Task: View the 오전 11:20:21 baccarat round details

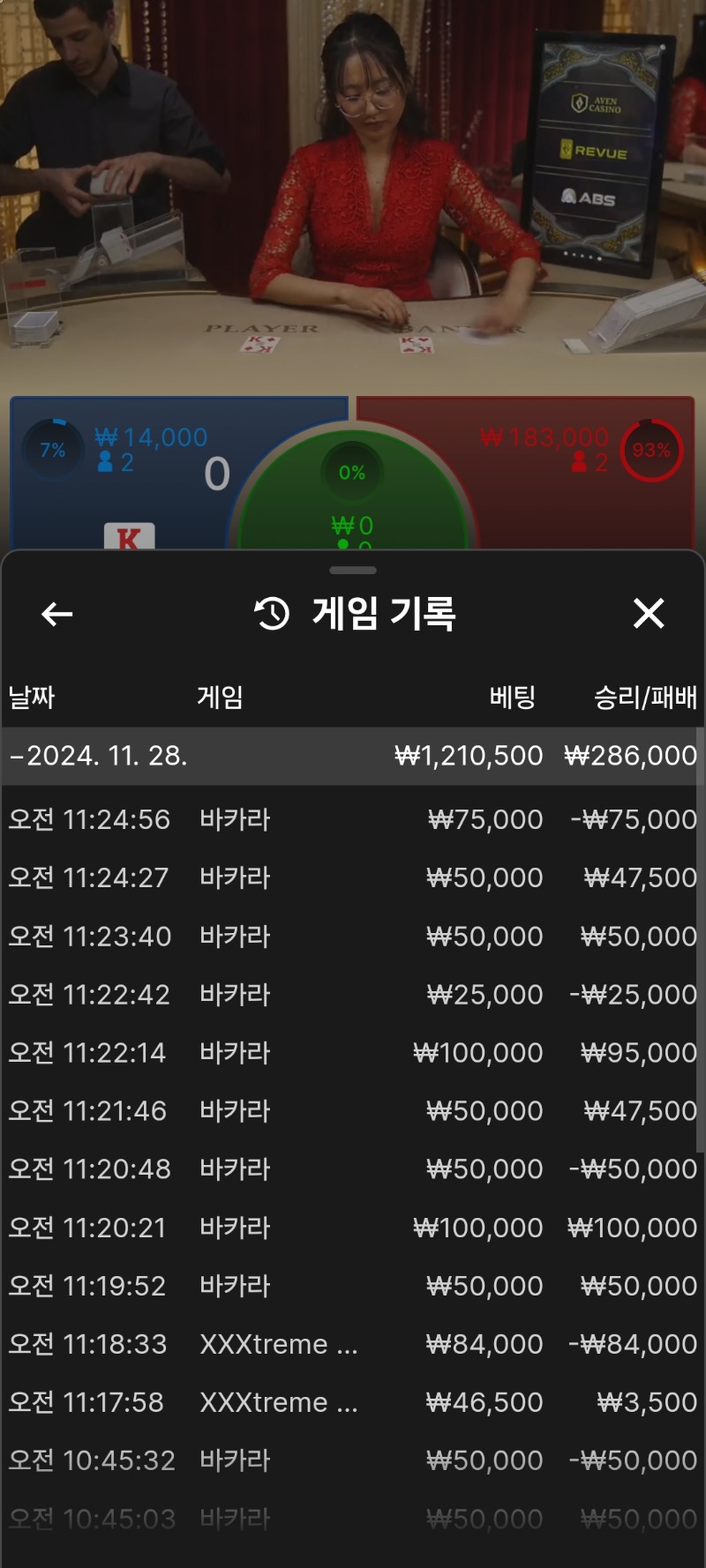Action: coord(351,1227)
